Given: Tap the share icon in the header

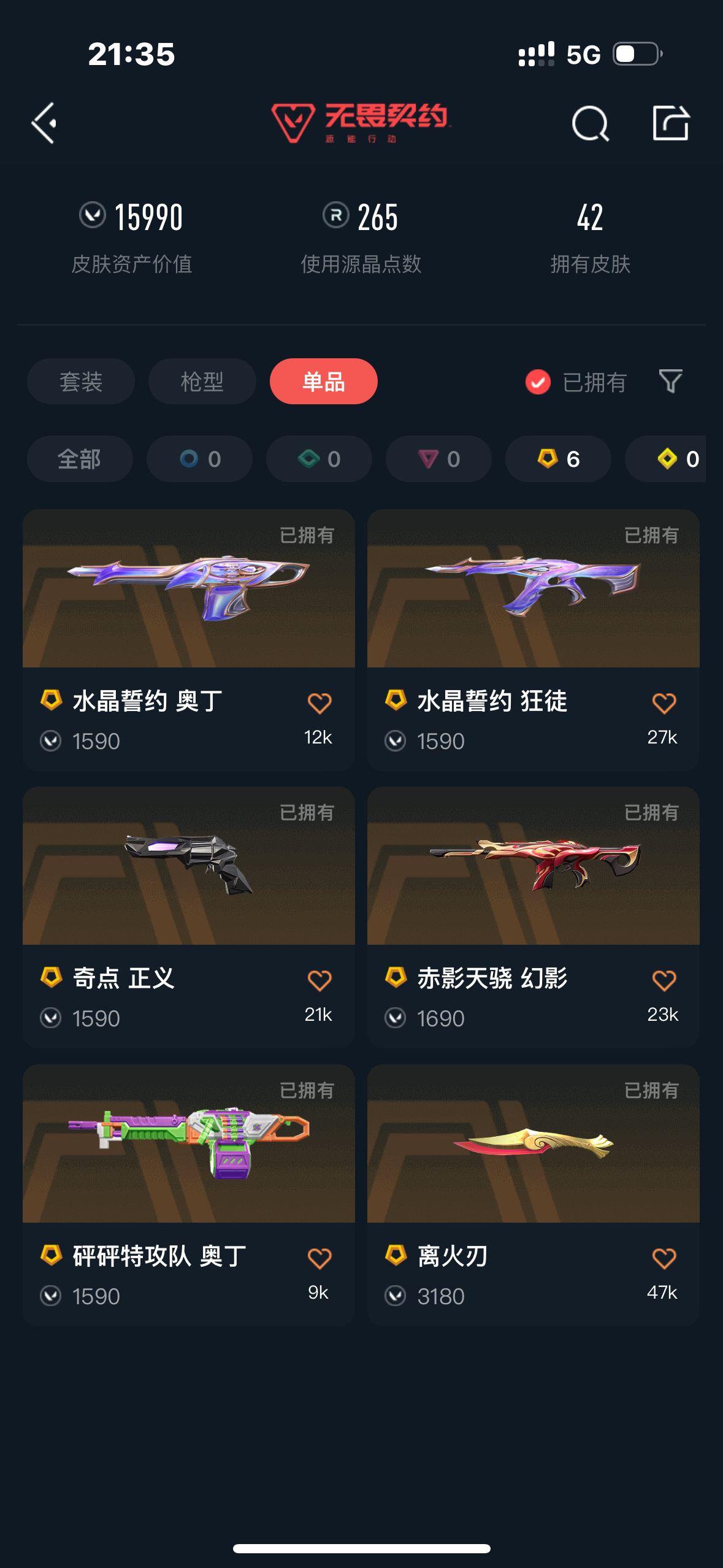Looking at the screenshot, I should (x=670, y=123).
